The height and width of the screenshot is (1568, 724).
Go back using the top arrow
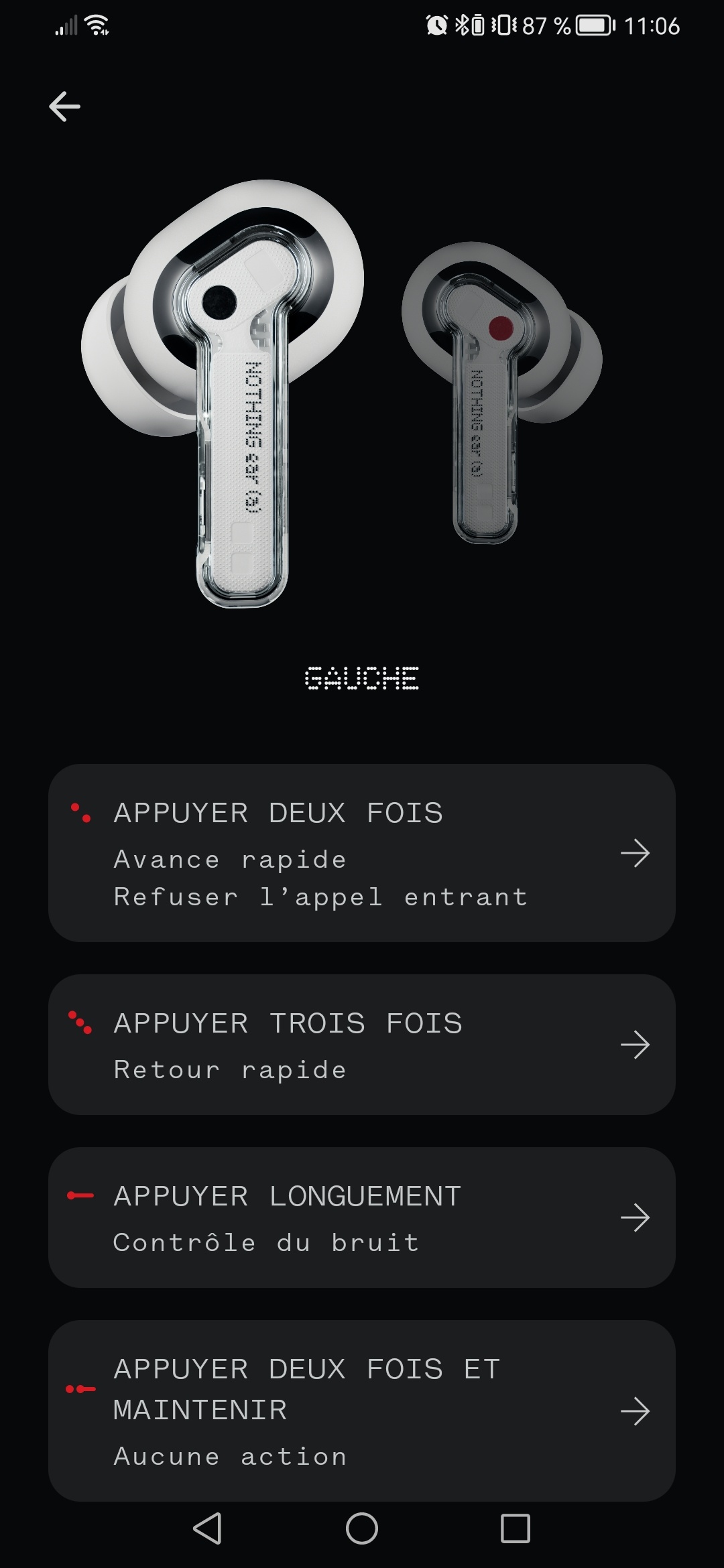pos(65,107)
